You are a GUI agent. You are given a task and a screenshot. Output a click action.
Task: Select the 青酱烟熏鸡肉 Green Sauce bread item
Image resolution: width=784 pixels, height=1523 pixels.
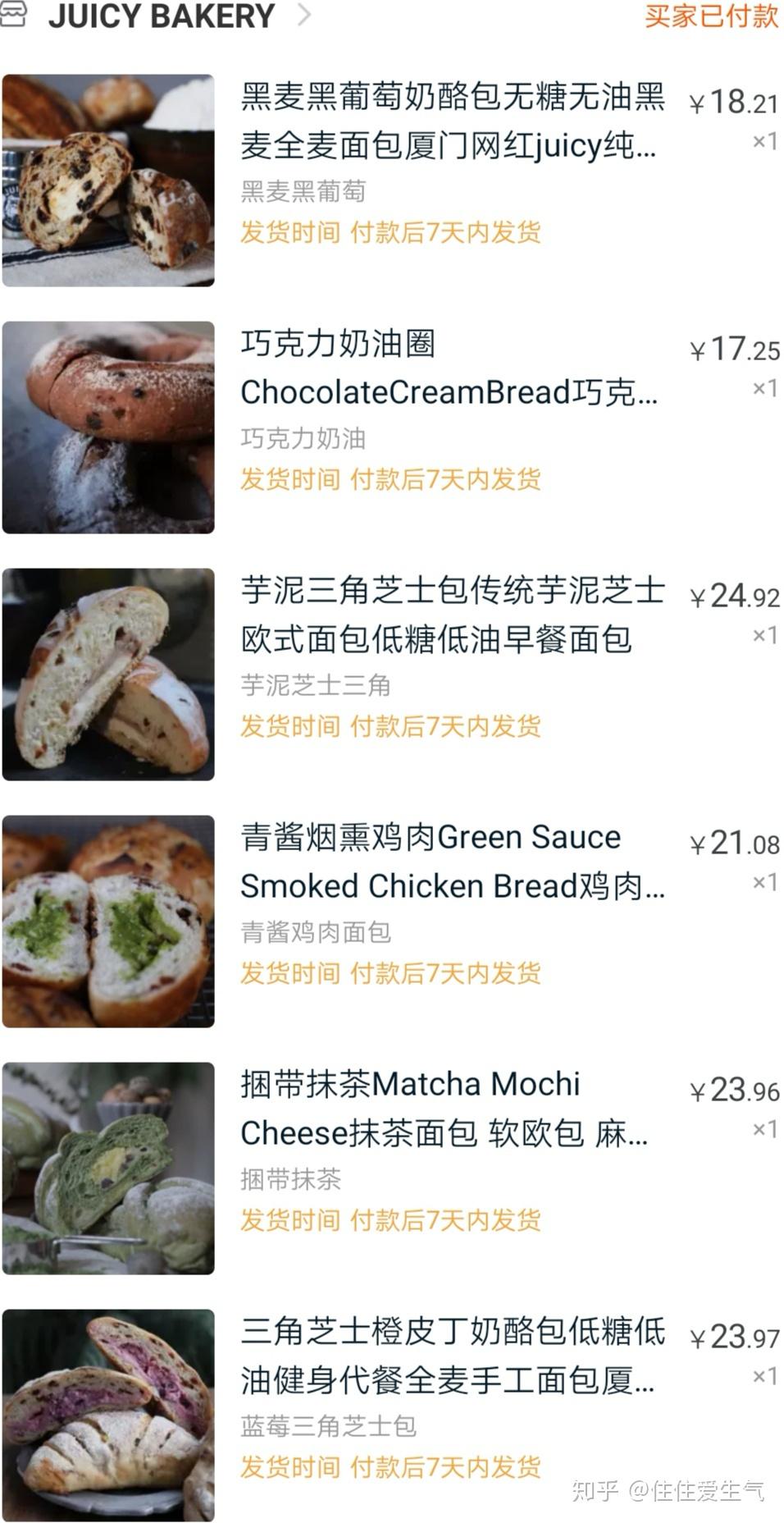point(452,862)
